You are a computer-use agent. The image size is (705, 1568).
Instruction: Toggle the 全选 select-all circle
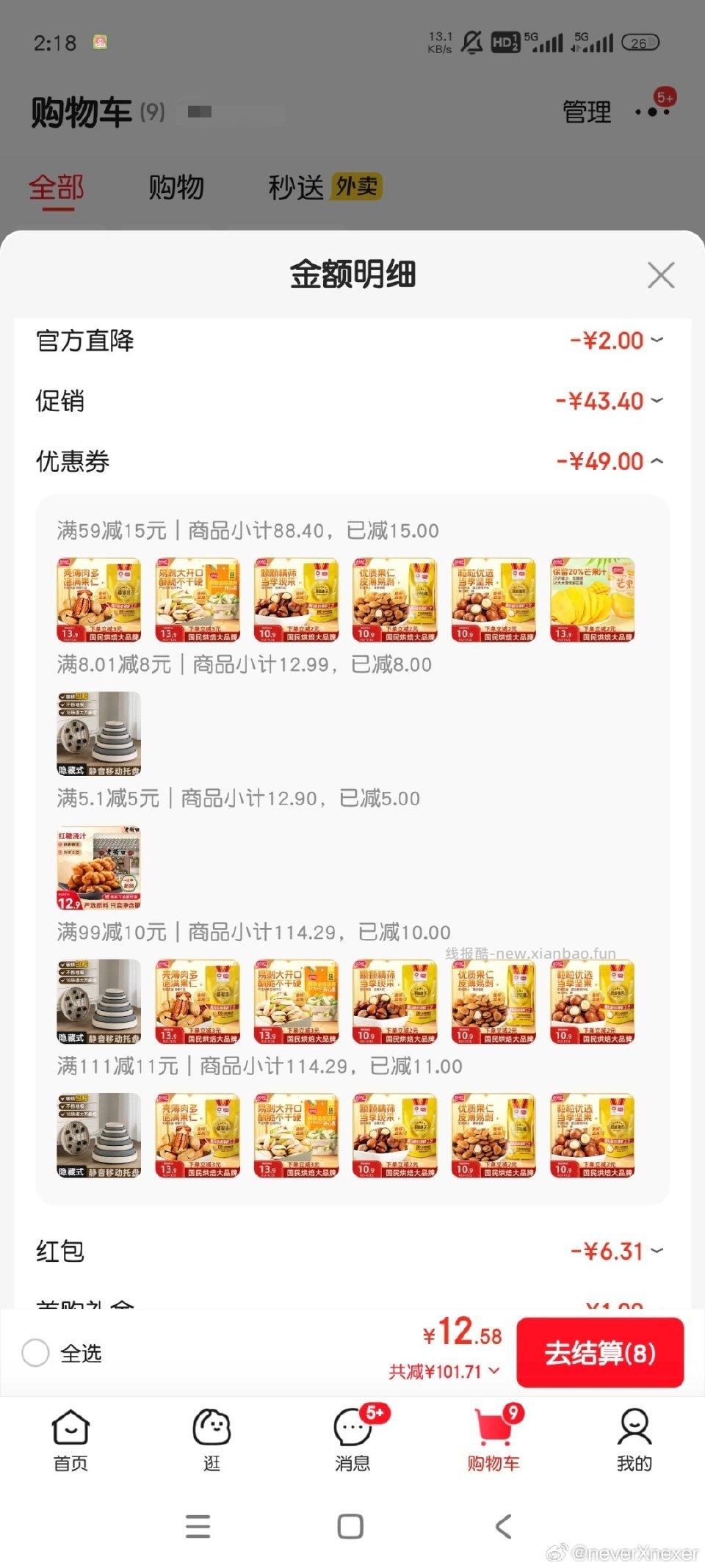pyautogui.click(x=35, y=1352)
